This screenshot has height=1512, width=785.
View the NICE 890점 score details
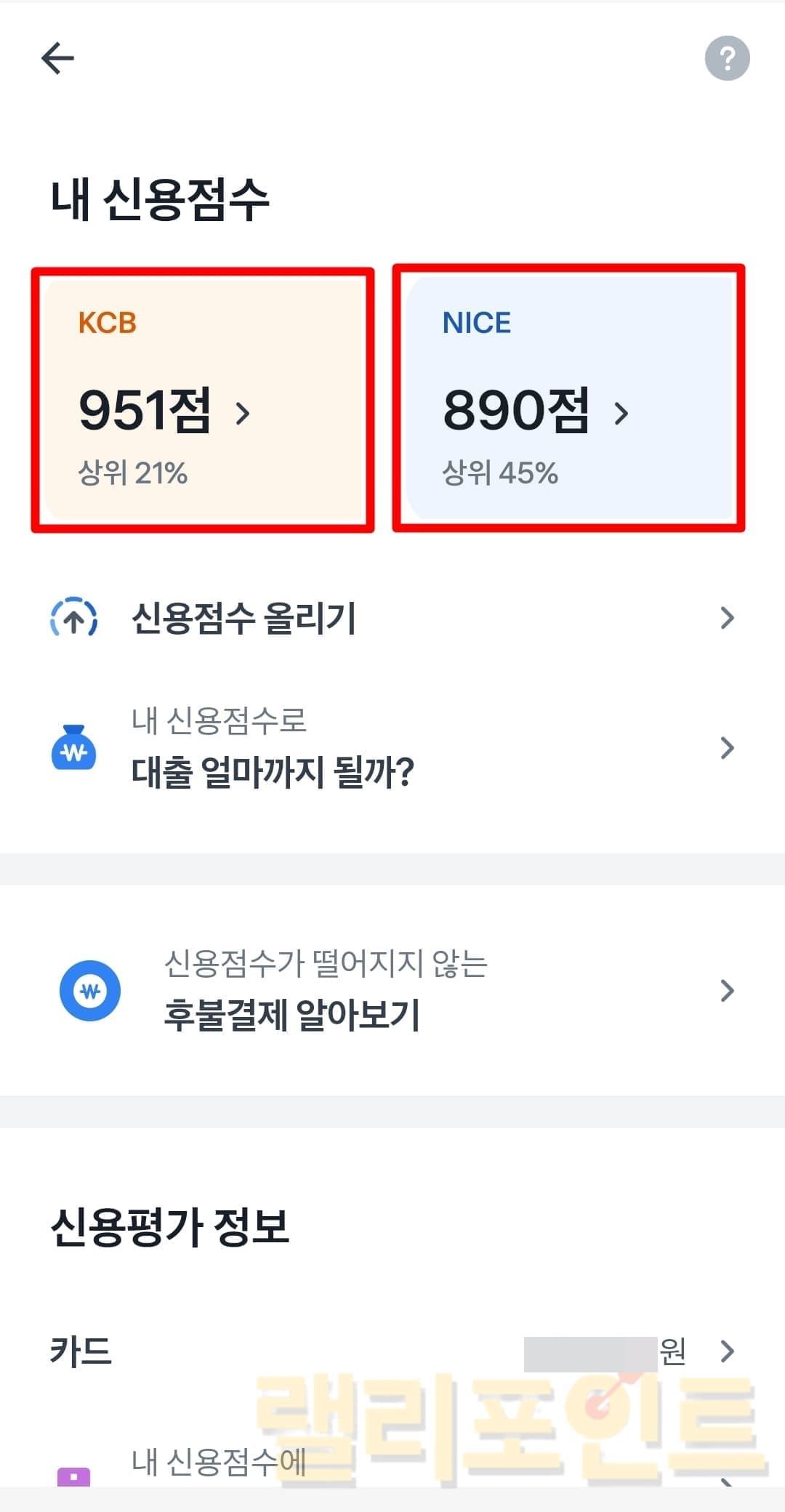coord(568,400)
